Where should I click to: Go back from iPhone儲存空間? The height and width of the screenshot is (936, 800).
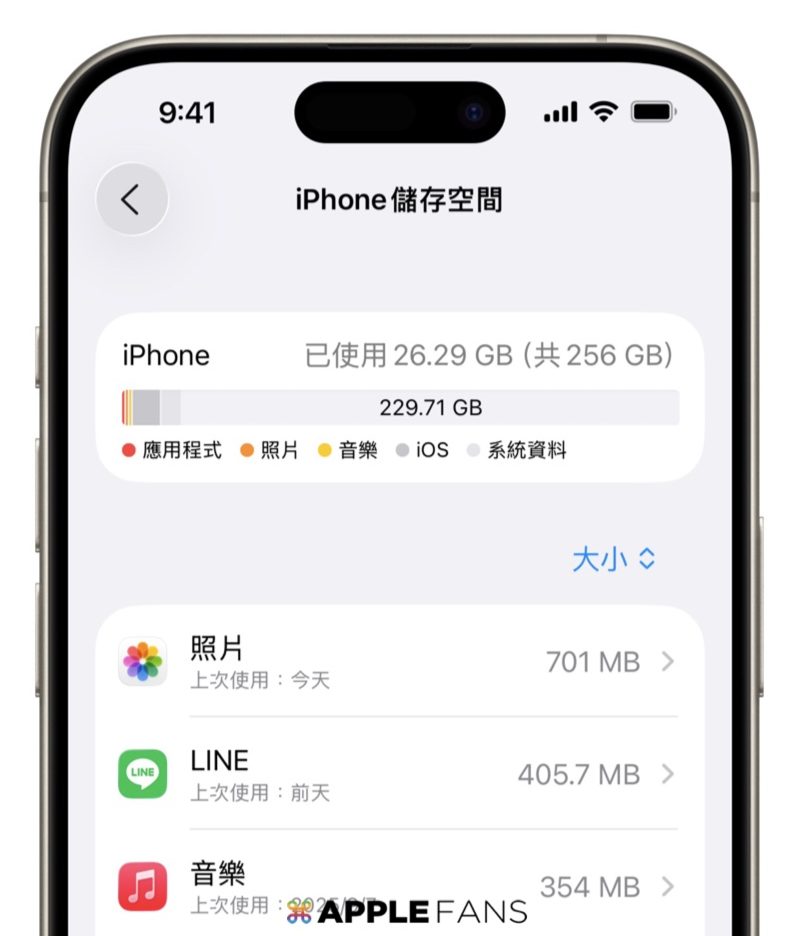[x=131, y=200]
